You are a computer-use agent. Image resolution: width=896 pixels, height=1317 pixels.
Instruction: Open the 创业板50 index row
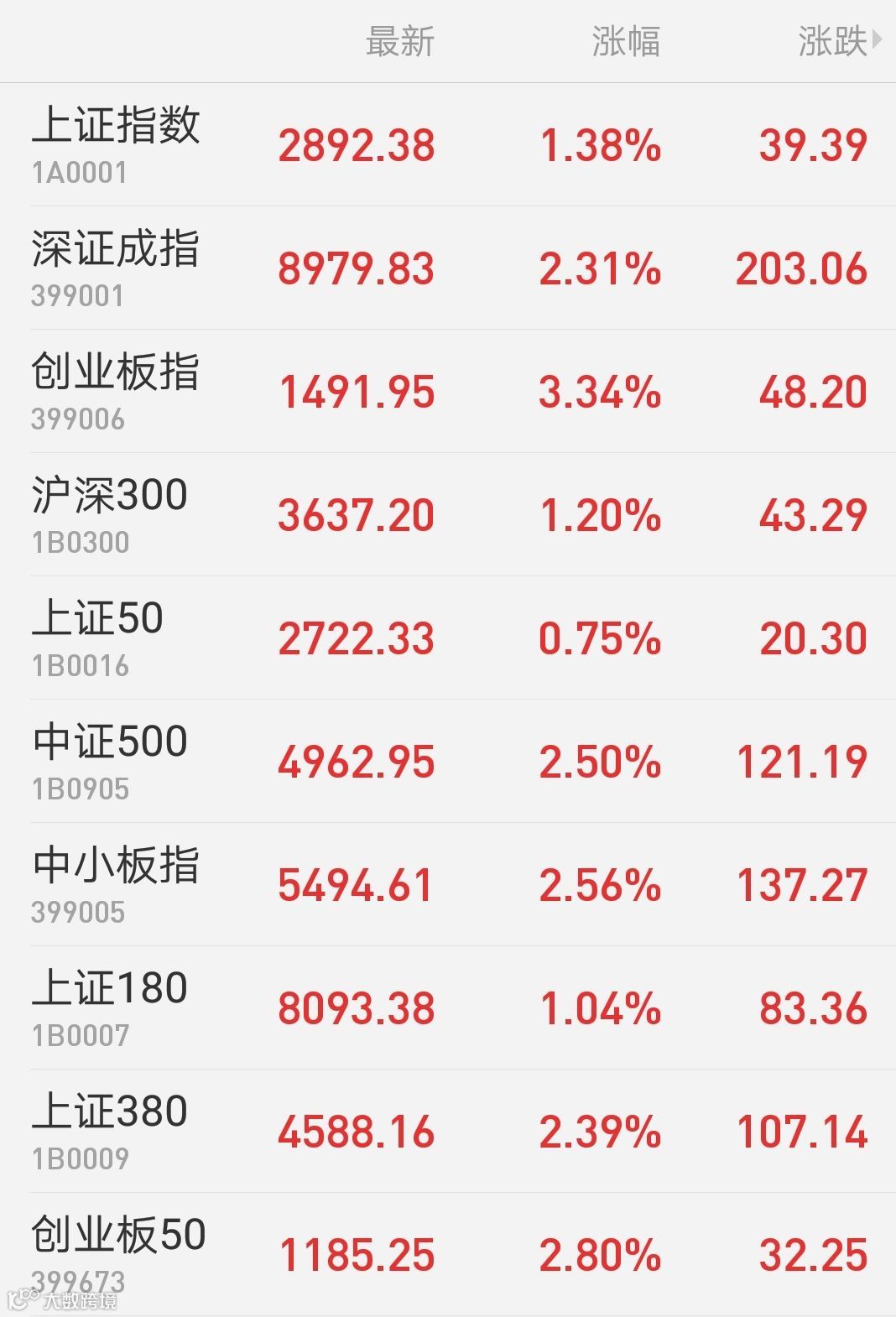click(448, 1254)
